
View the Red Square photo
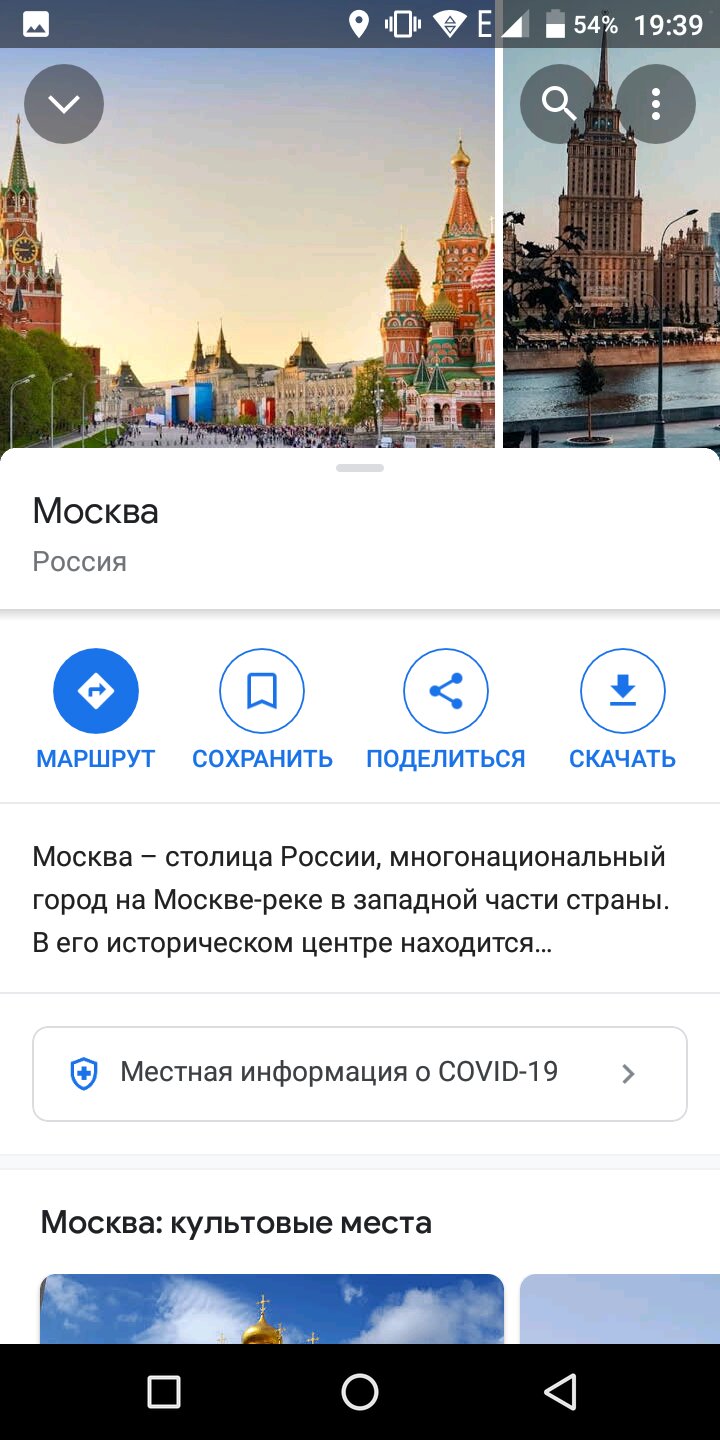click(x=247, y=248)
